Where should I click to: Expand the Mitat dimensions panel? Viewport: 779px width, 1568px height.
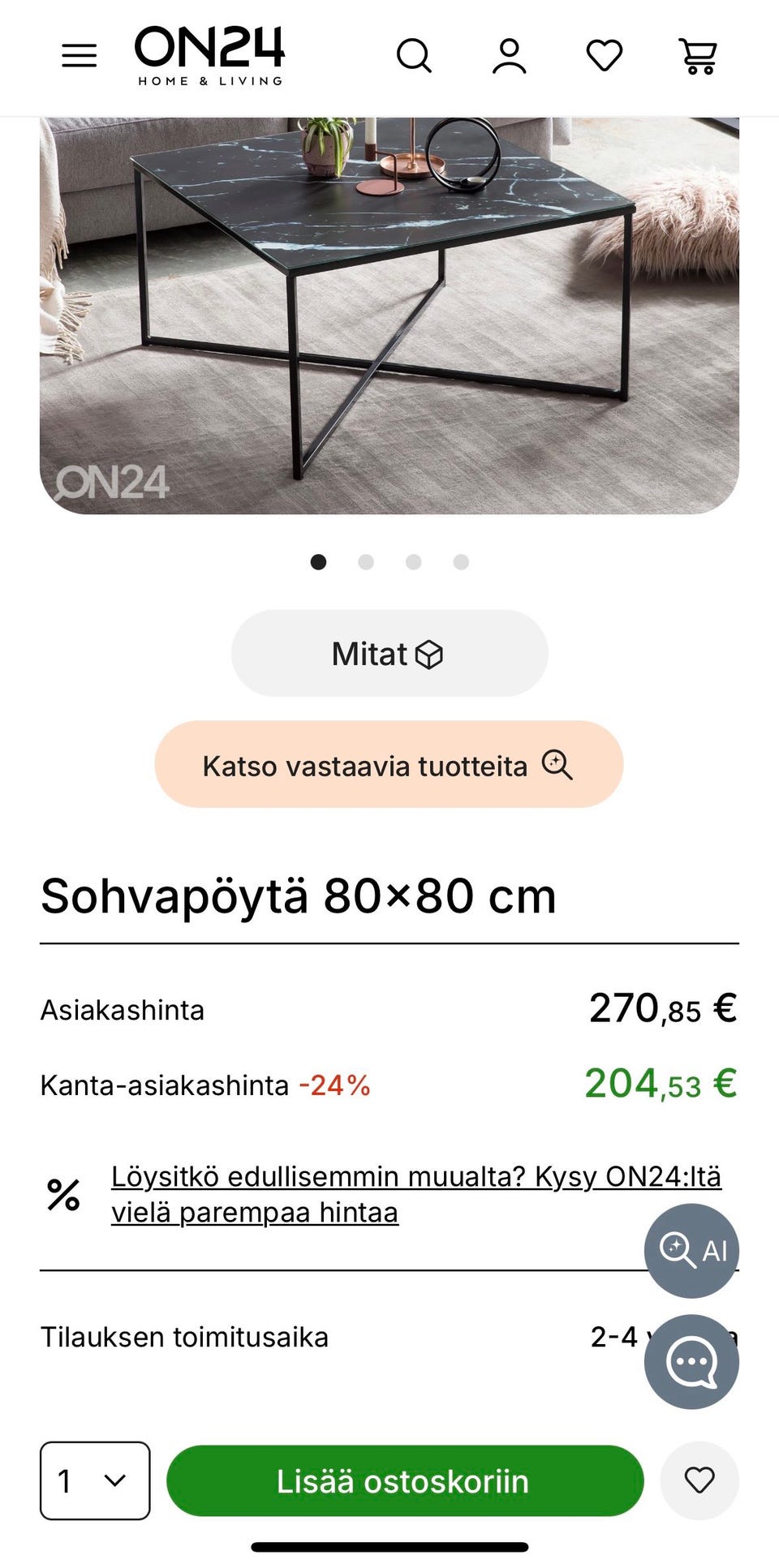coord(389,652)
